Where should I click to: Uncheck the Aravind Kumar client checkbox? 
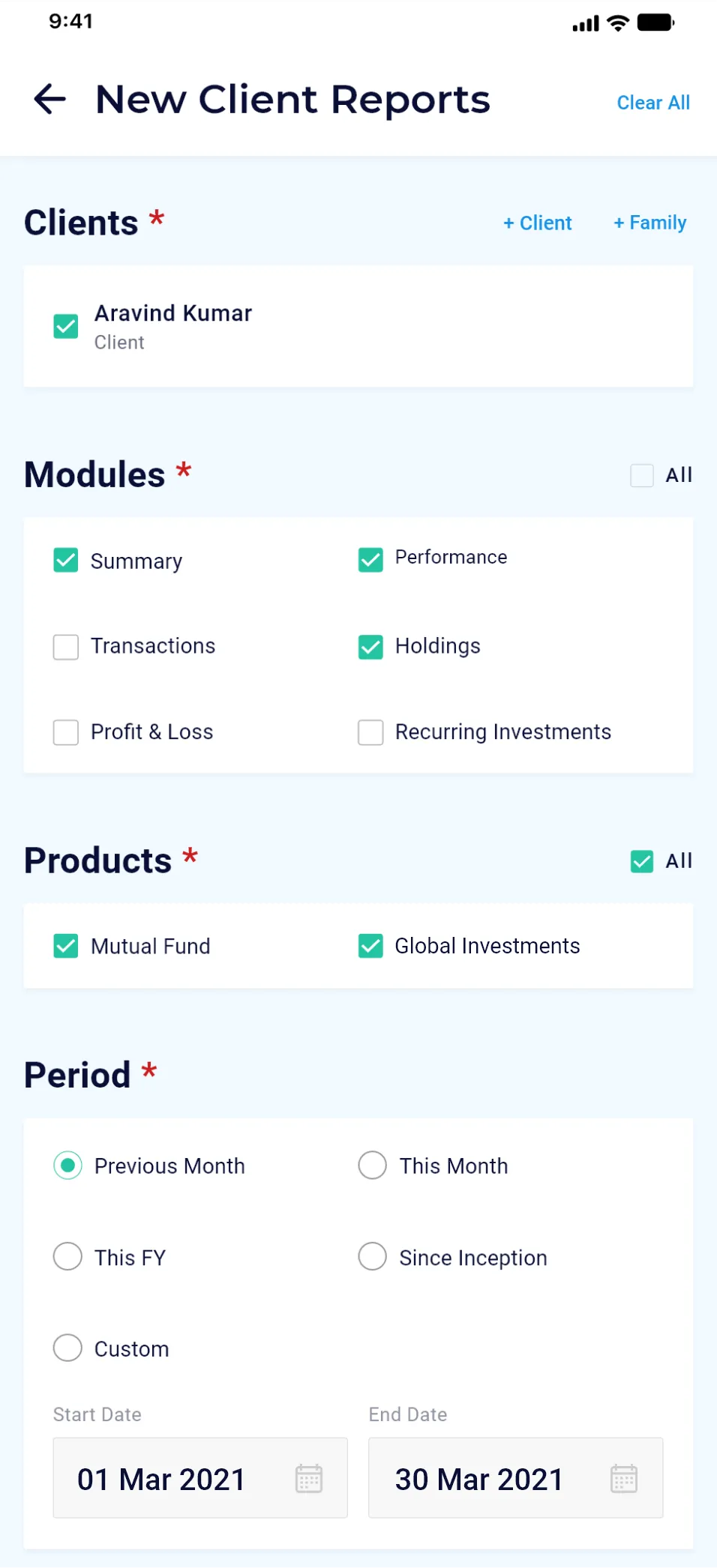pyautogui.click(x=66, y=326)
